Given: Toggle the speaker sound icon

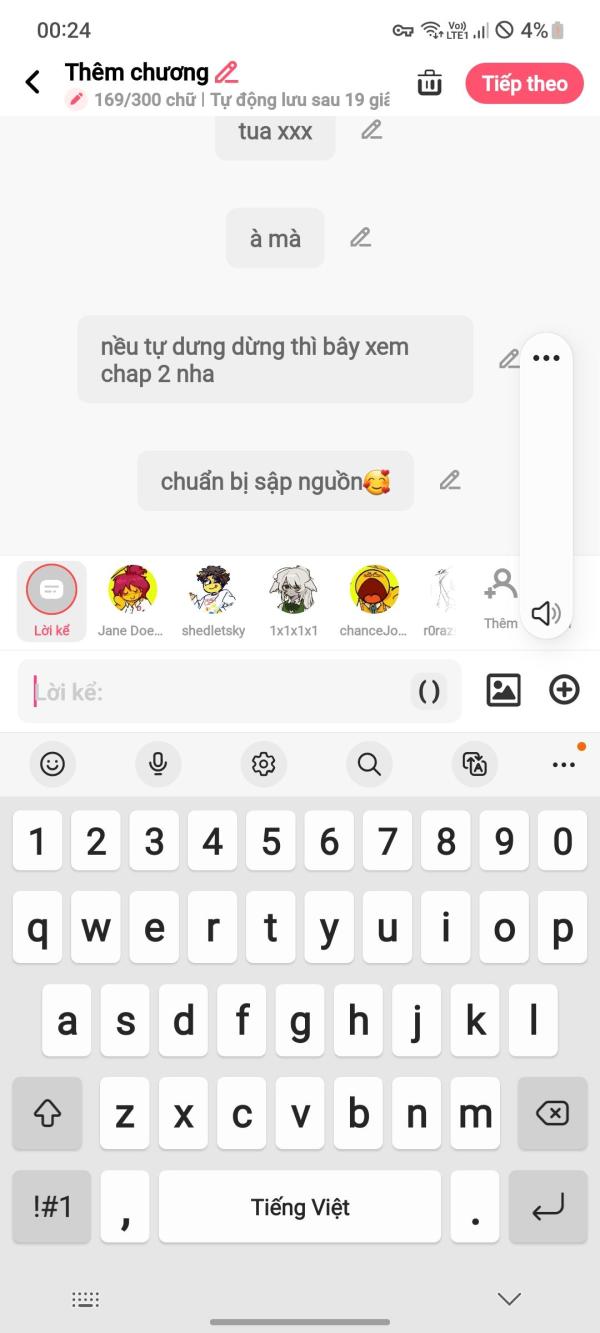Looking at the screenshot, I should pos(546,613).
